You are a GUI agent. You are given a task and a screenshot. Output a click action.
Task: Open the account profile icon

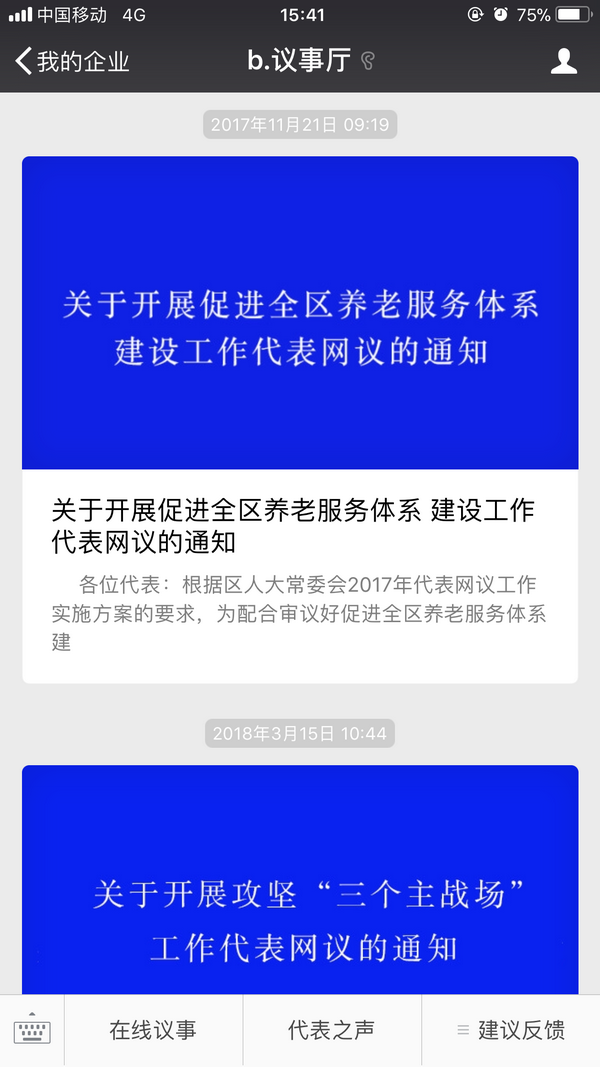tap(564, 62)
